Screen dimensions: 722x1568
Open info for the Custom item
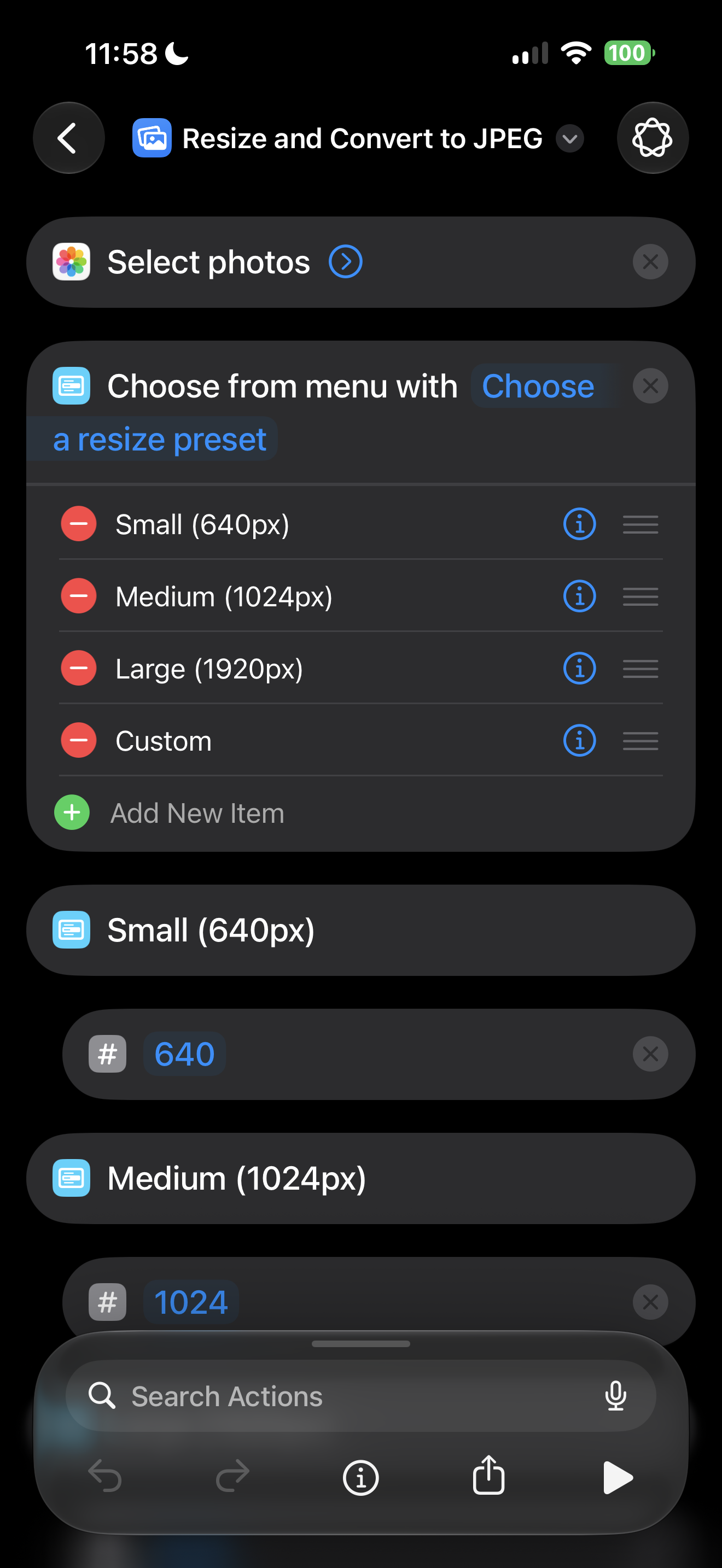(x=579, y=741)
